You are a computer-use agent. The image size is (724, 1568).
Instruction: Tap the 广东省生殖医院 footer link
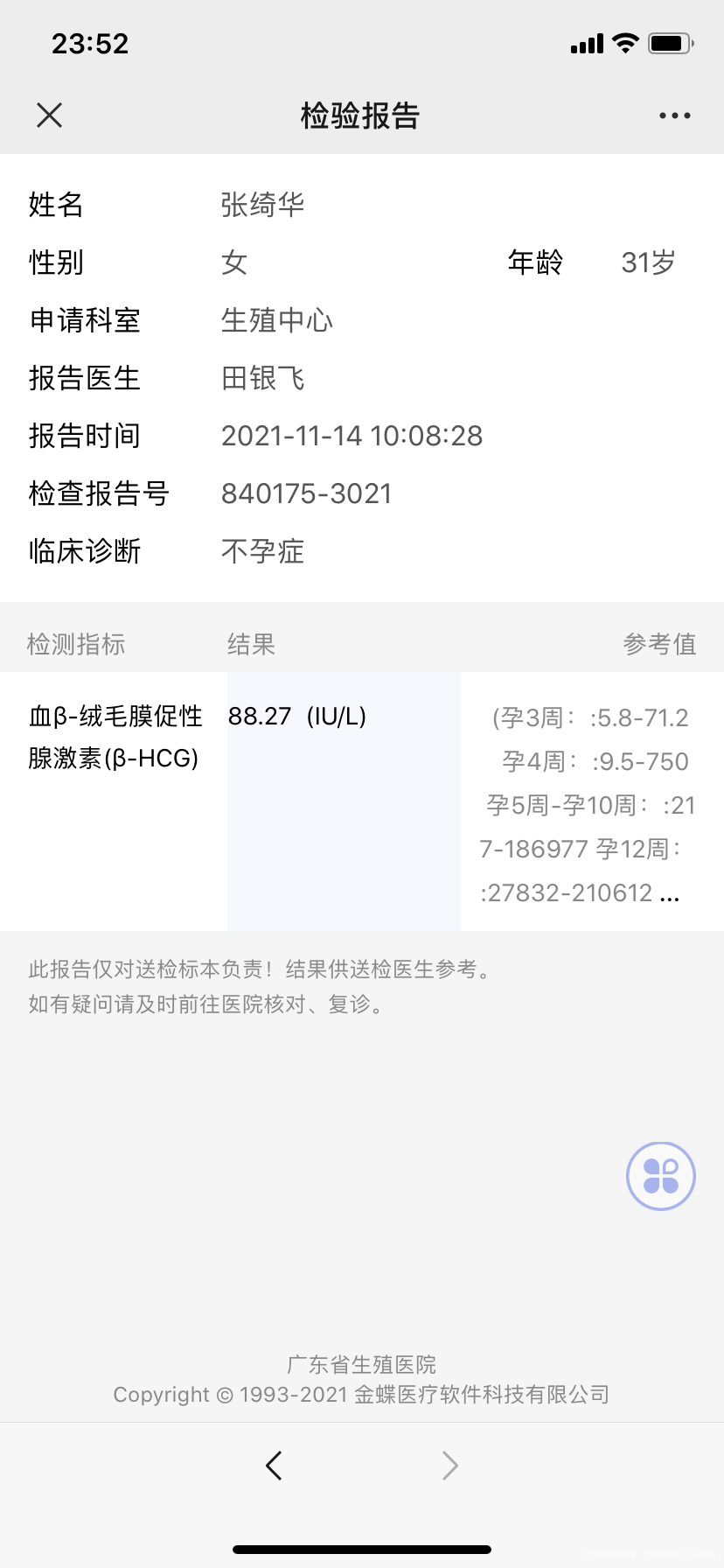361,1363
